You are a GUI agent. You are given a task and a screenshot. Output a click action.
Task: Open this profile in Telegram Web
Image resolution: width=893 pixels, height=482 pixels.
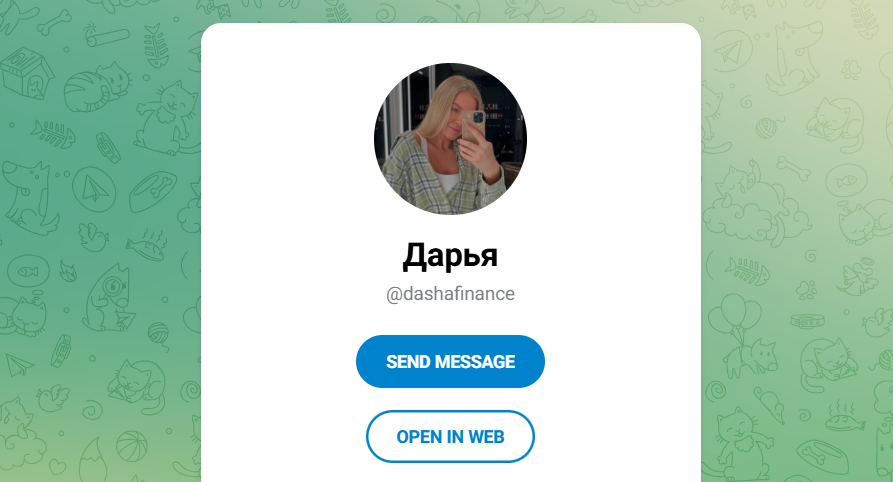point(450,437)
